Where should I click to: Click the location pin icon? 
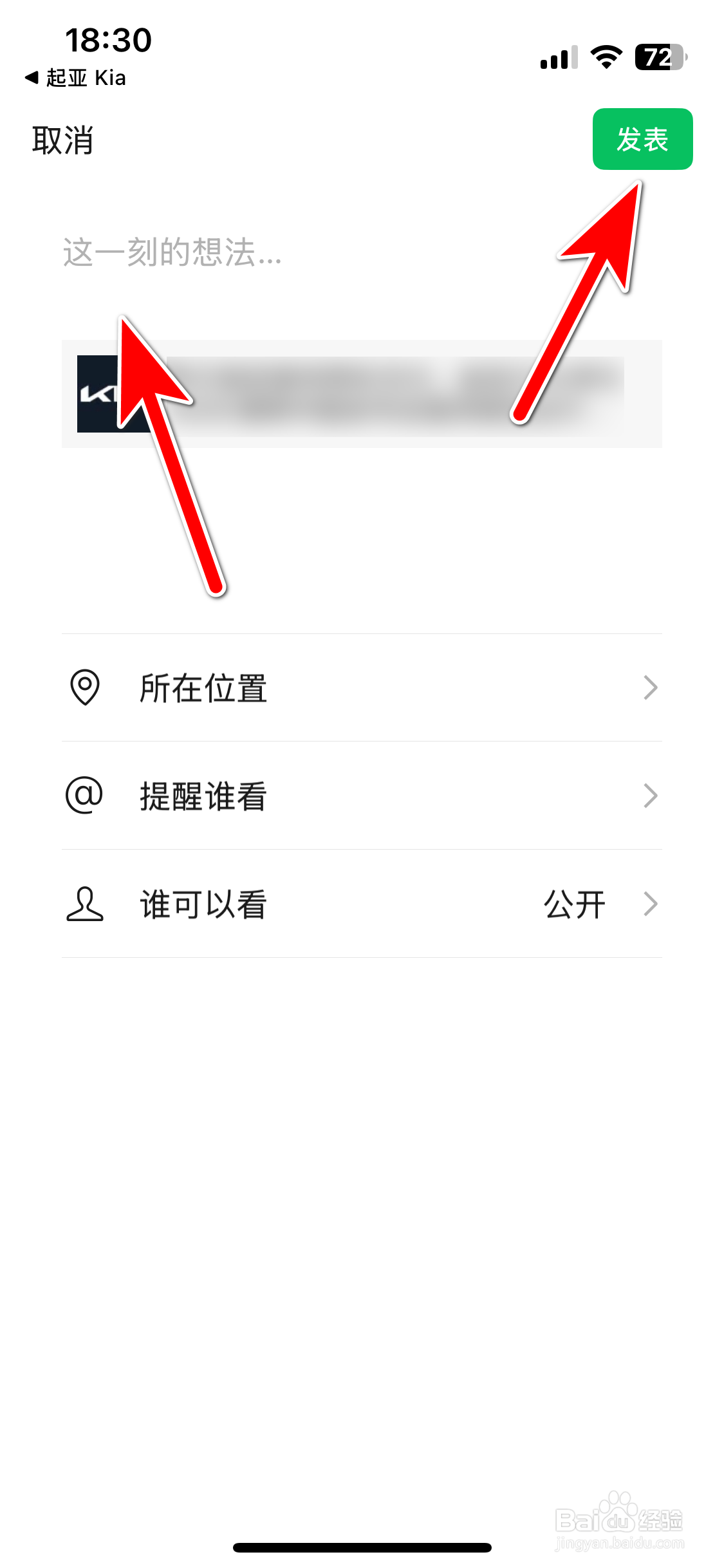[84, 688]
